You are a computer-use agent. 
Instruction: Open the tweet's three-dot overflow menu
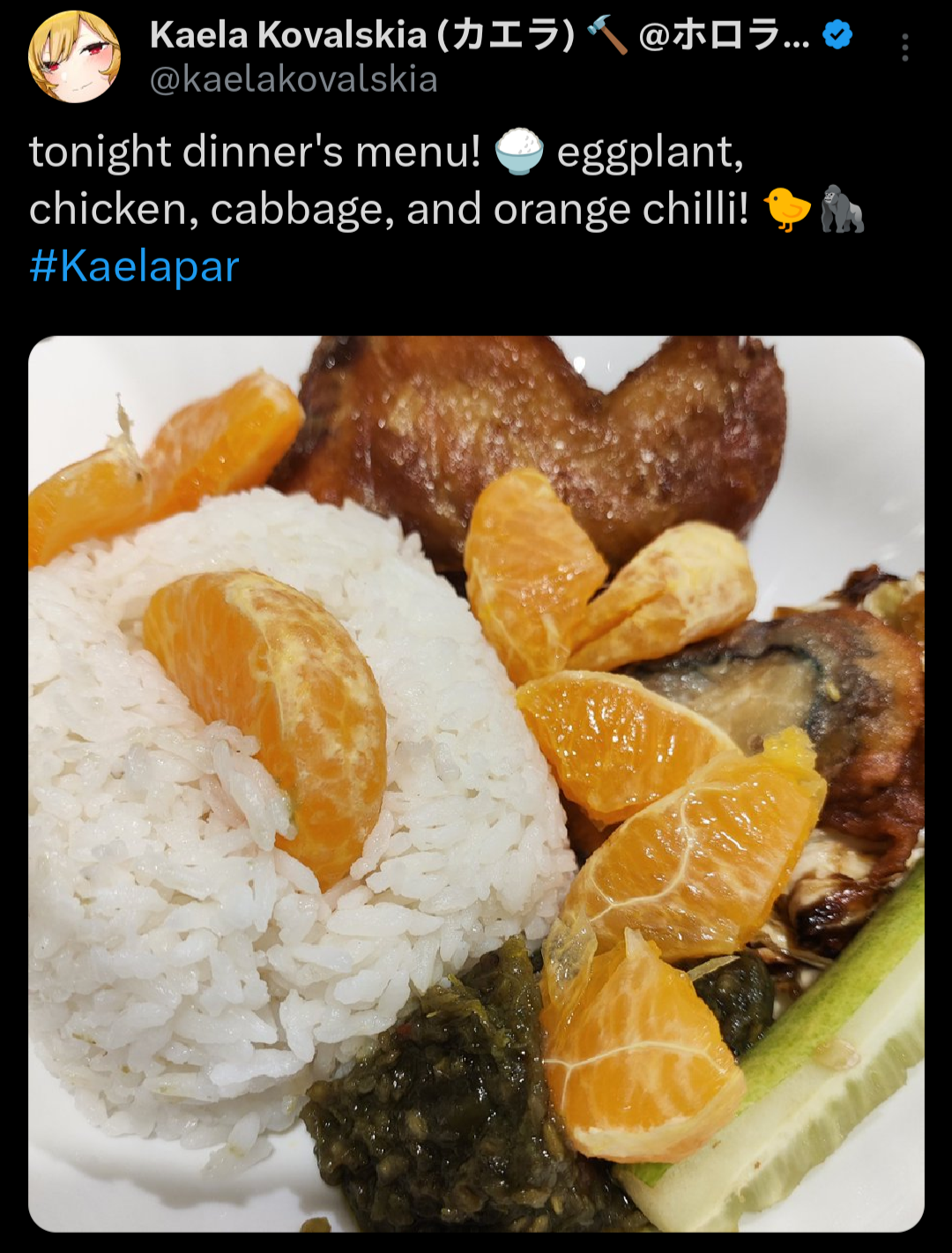[904, 48]
